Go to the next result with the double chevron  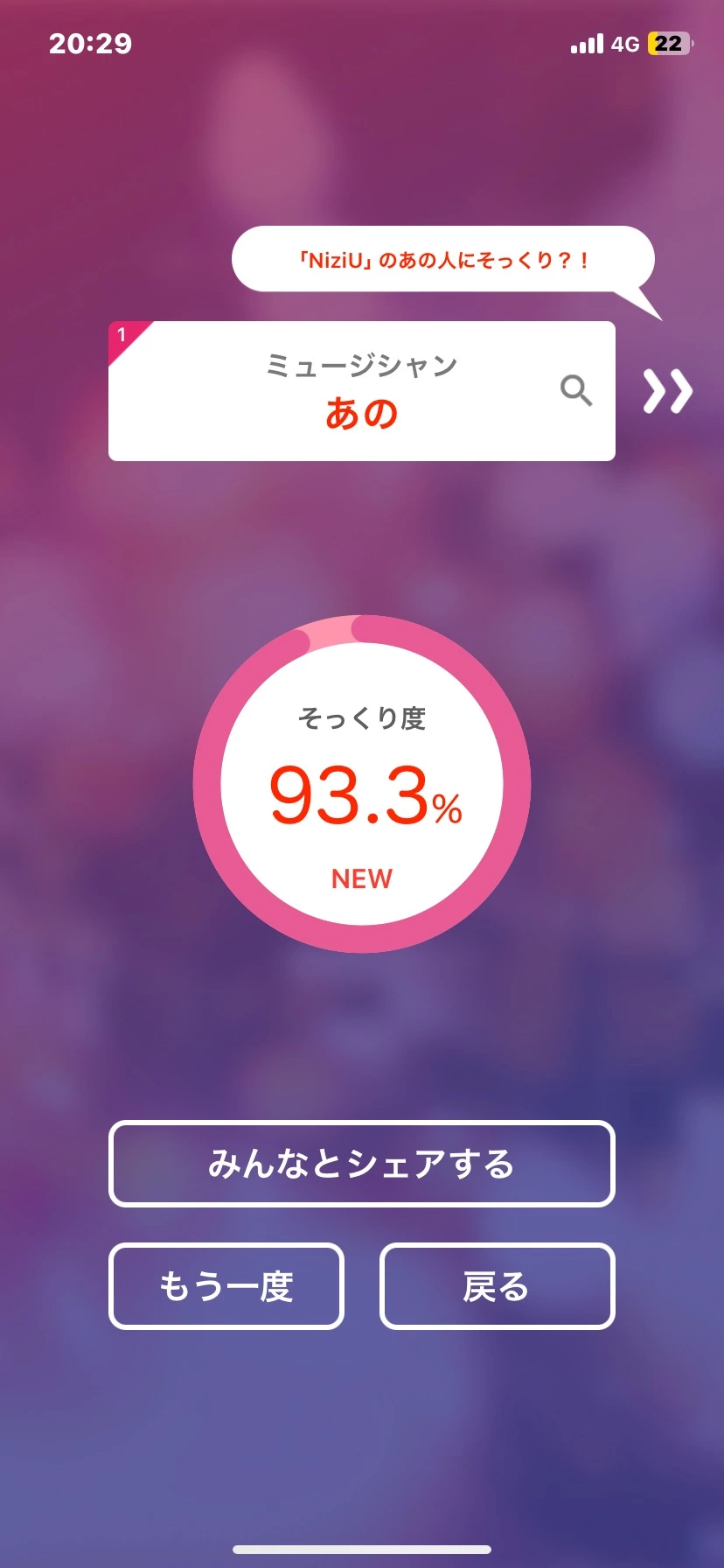point(668,391)
